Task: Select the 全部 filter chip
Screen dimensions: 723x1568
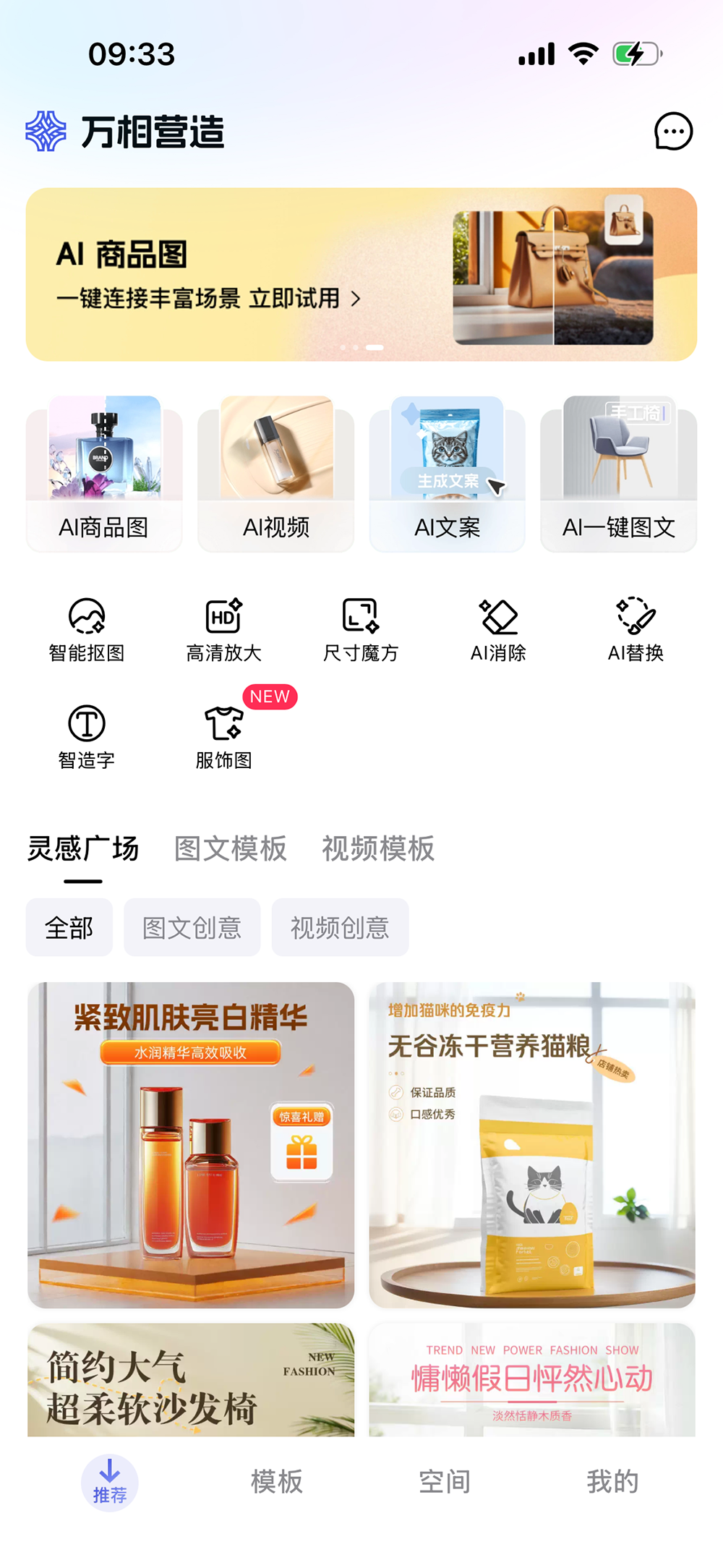Action: (69, 927)
